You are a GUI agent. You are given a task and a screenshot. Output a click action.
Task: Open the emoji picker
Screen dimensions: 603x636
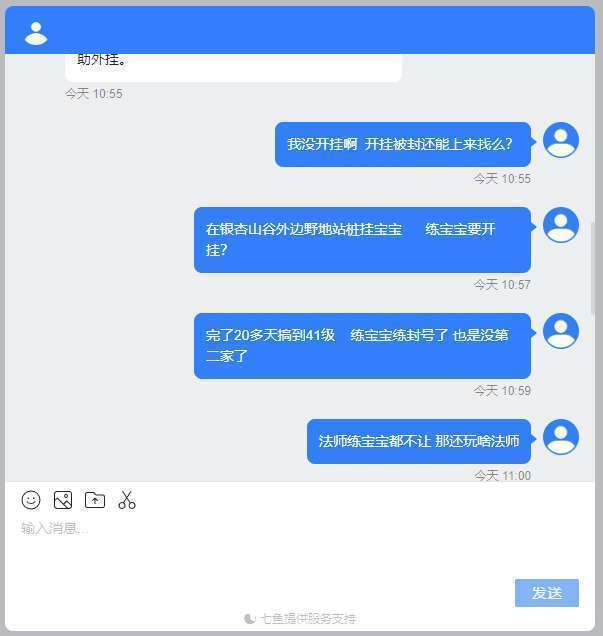31,500
